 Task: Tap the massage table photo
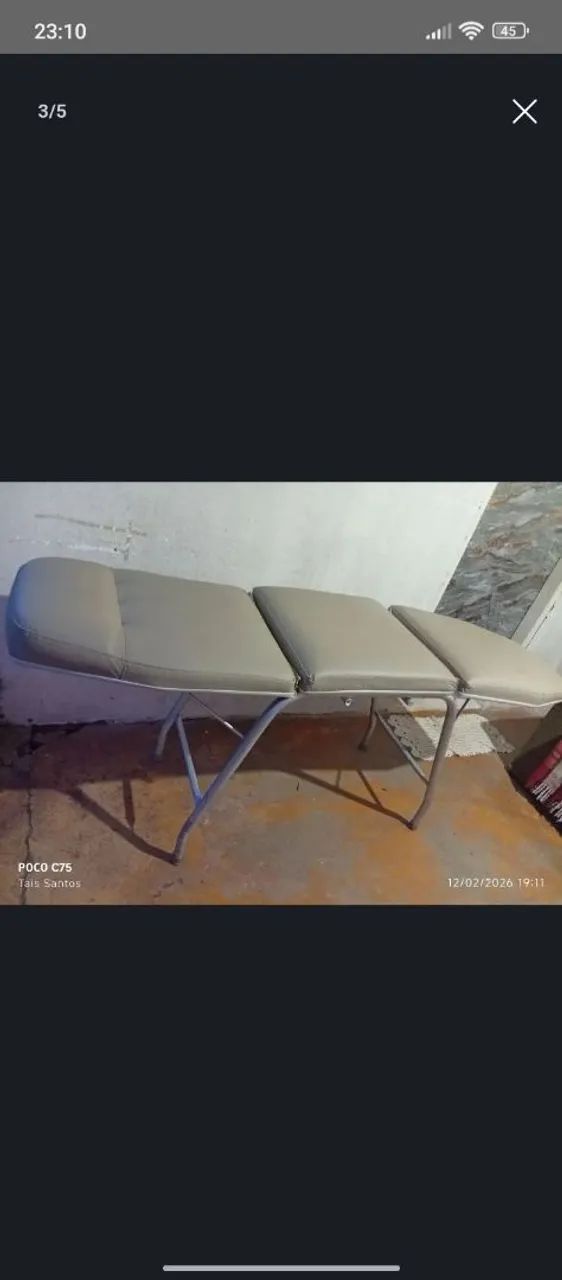tap(281, 694)
